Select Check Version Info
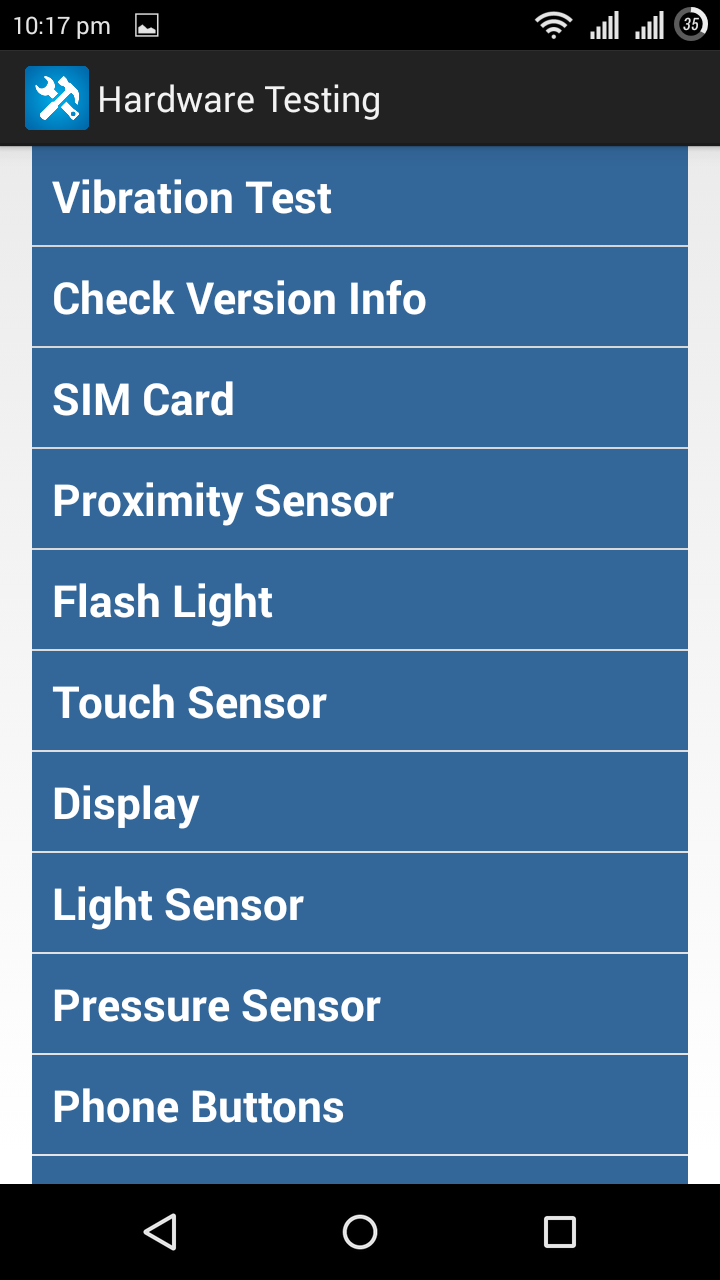Image resolution: width=720 pixels, height=1280 pixels. 360,298
